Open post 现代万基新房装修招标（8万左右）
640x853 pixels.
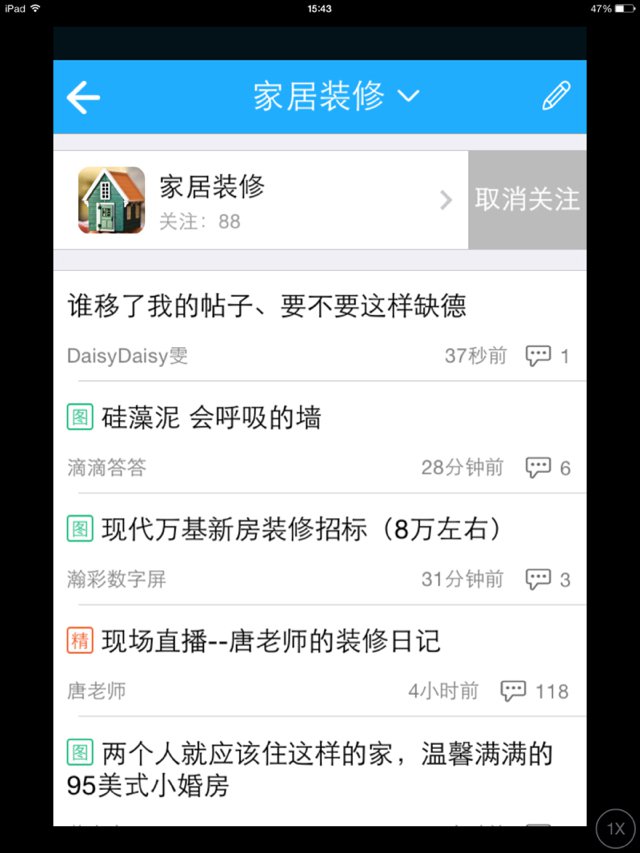(x=300, y=529)
